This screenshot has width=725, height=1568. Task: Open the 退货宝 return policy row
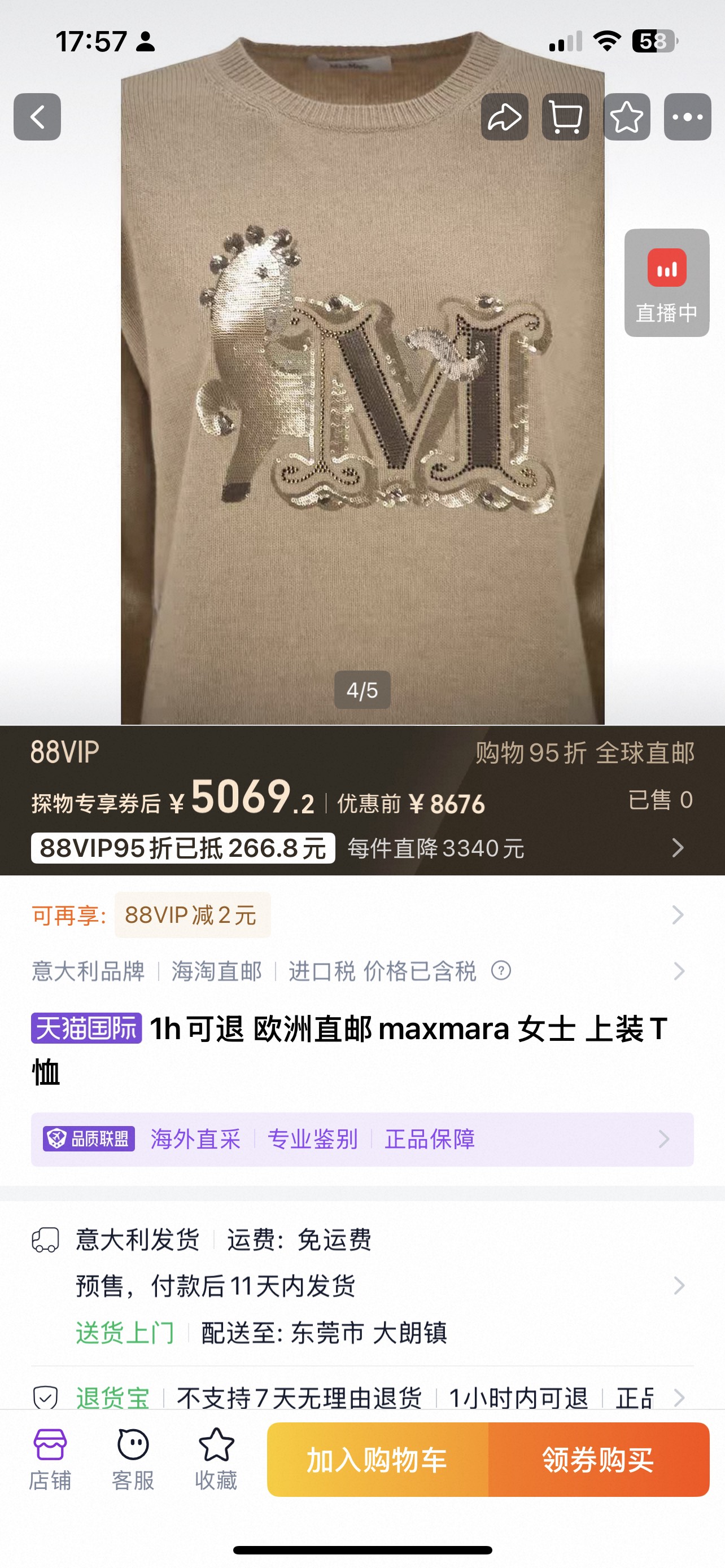[x=362, y=1398]
